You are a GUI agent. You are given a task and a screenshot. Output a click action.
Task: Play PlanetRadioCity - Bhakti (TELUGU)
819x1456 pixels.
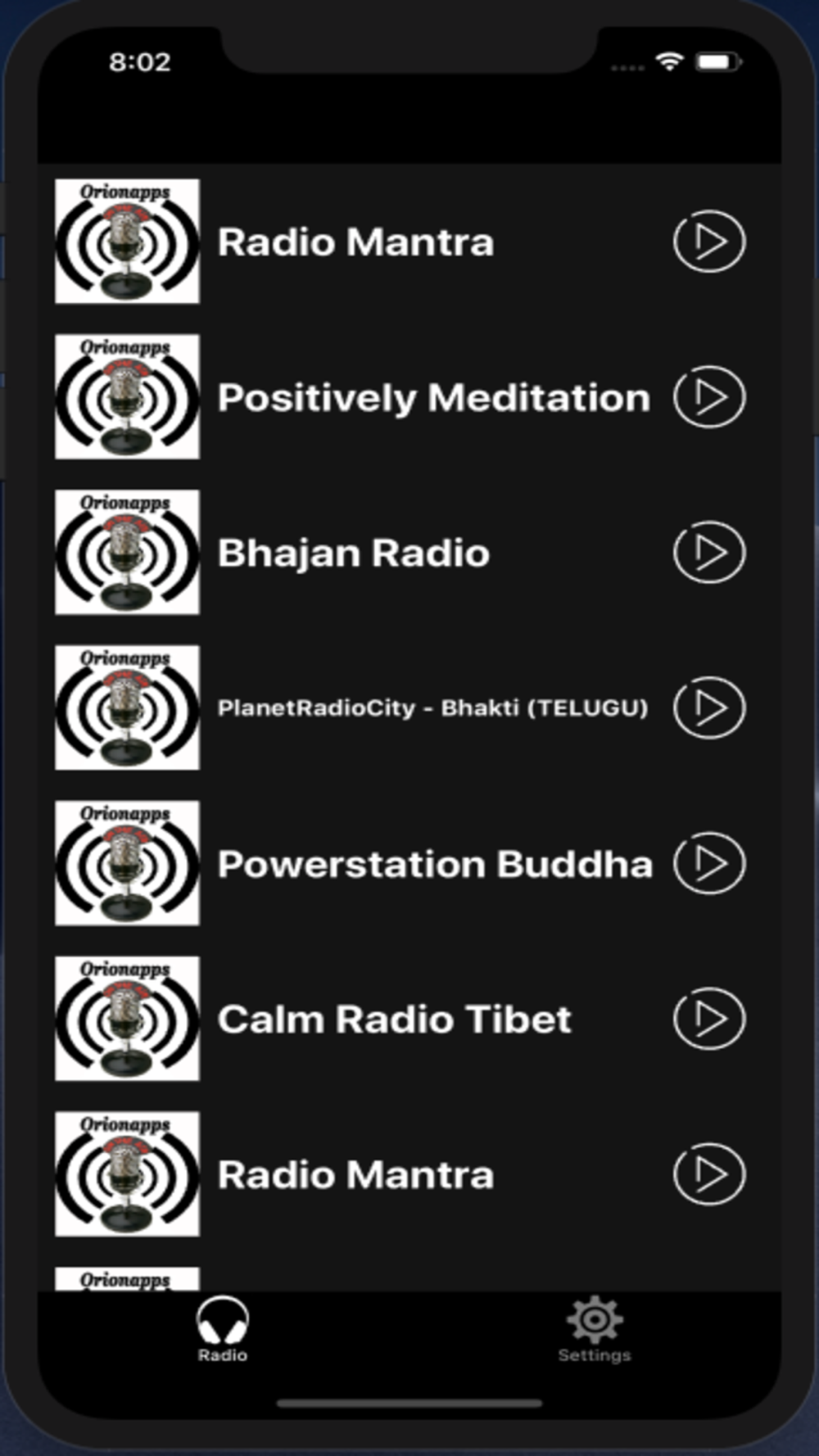(709, 708)
